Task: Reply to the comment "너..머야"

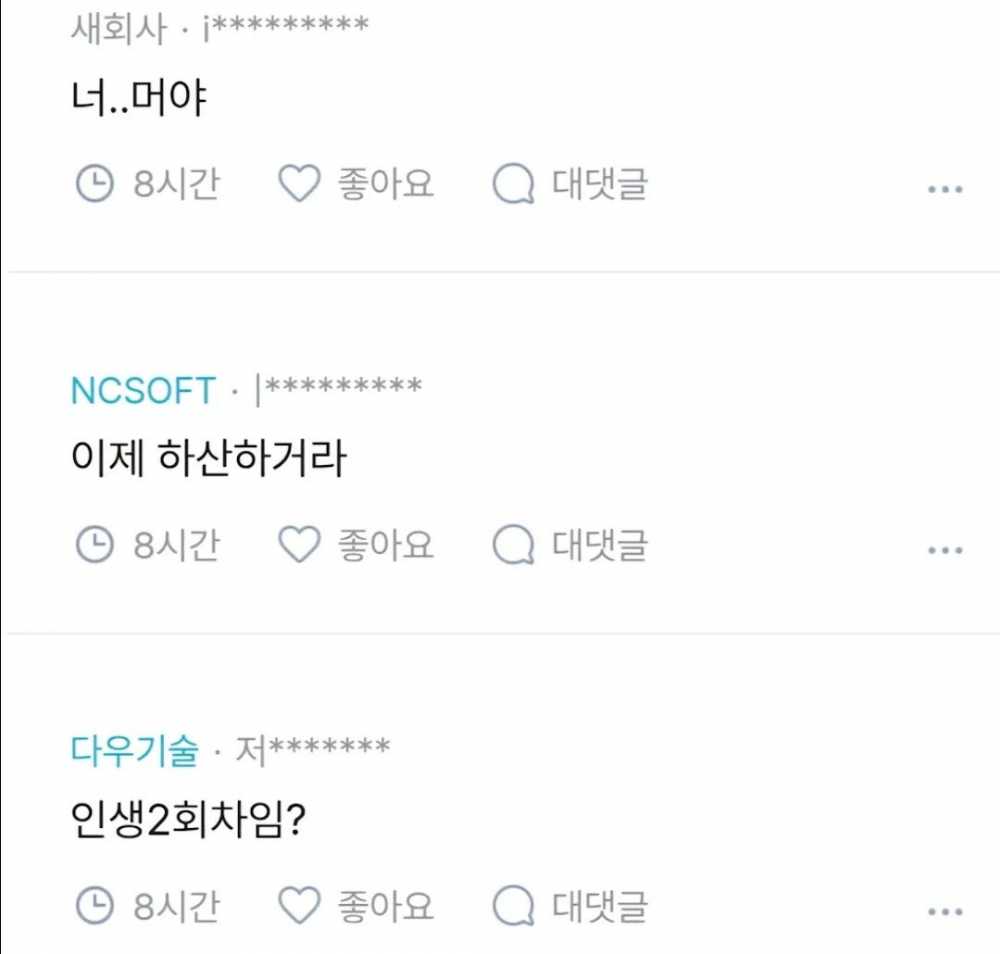Action: (571, 185)
